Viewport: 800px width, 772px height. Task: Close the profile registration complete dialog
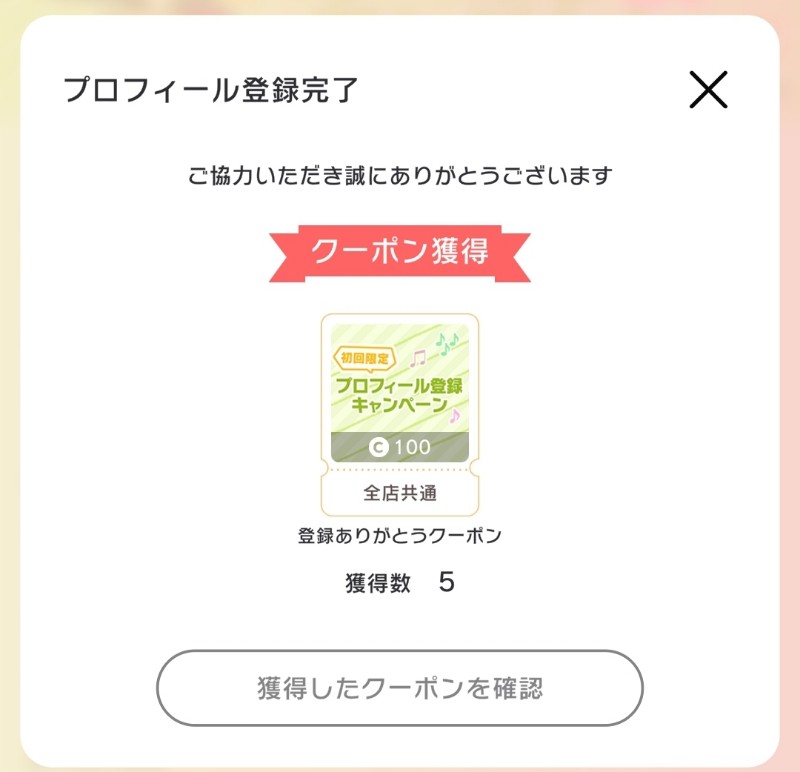coord(708,90)
